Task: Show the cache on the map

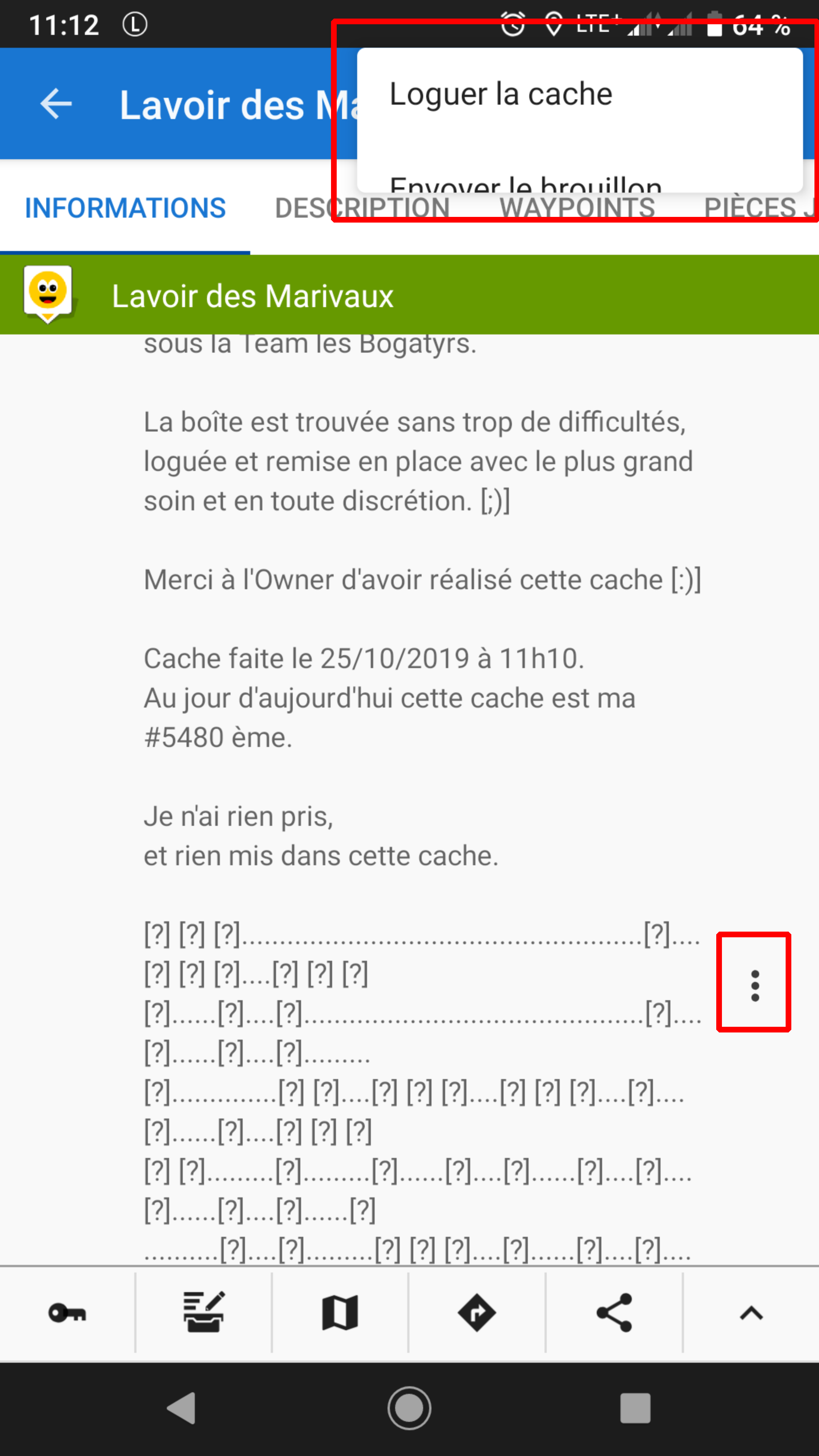Action: (340, 1312)
